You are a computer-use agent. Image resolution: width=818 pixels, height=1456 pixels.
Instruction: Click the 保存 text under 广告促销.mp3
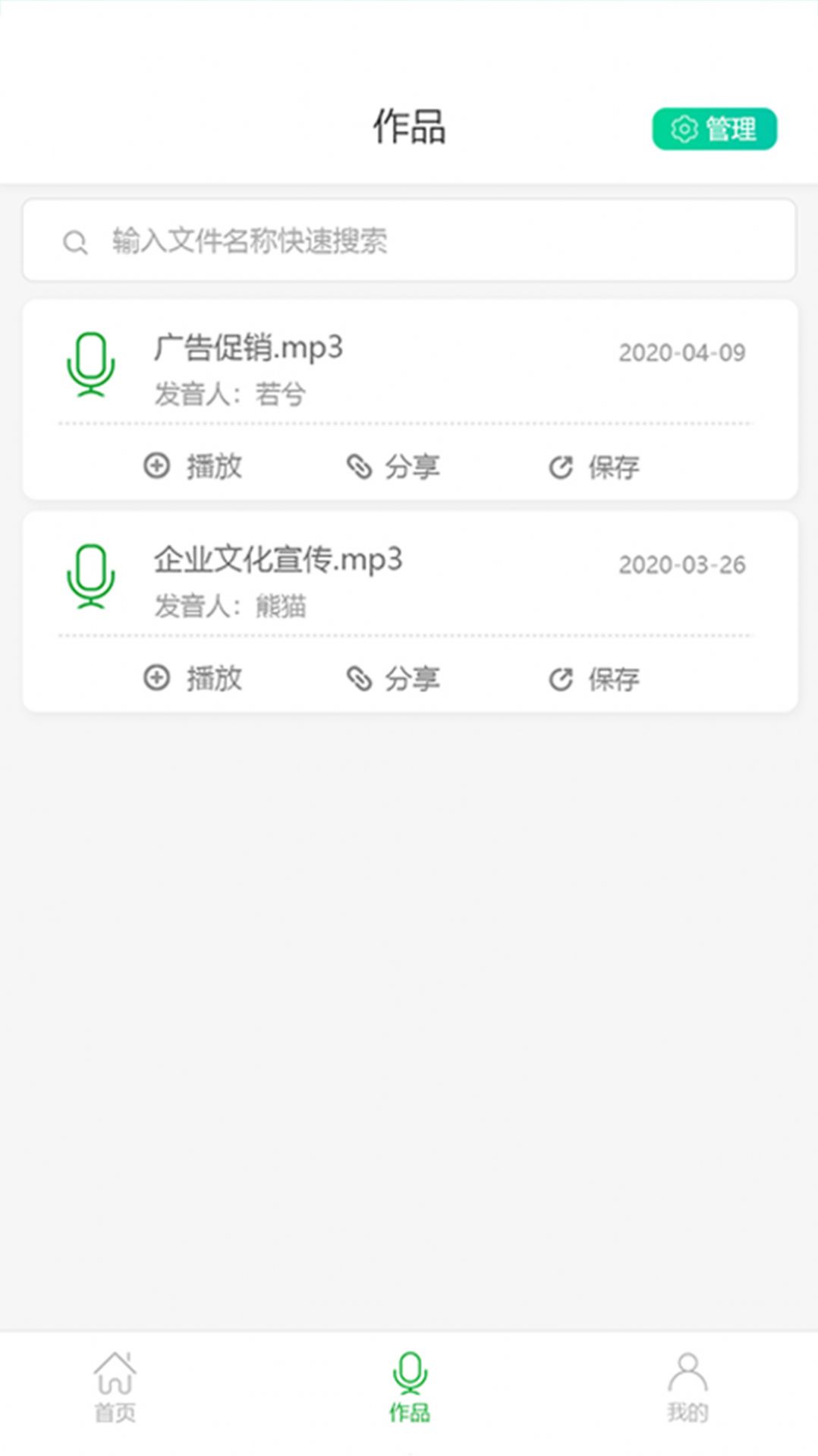614,466
